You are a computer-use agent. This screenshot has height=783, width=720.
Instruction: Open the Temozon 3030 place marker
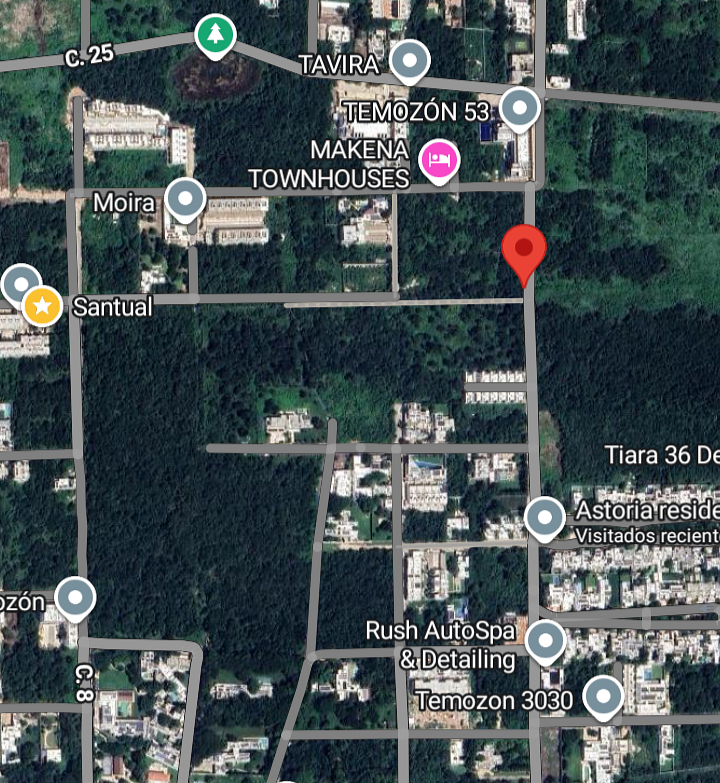point(603,697)
